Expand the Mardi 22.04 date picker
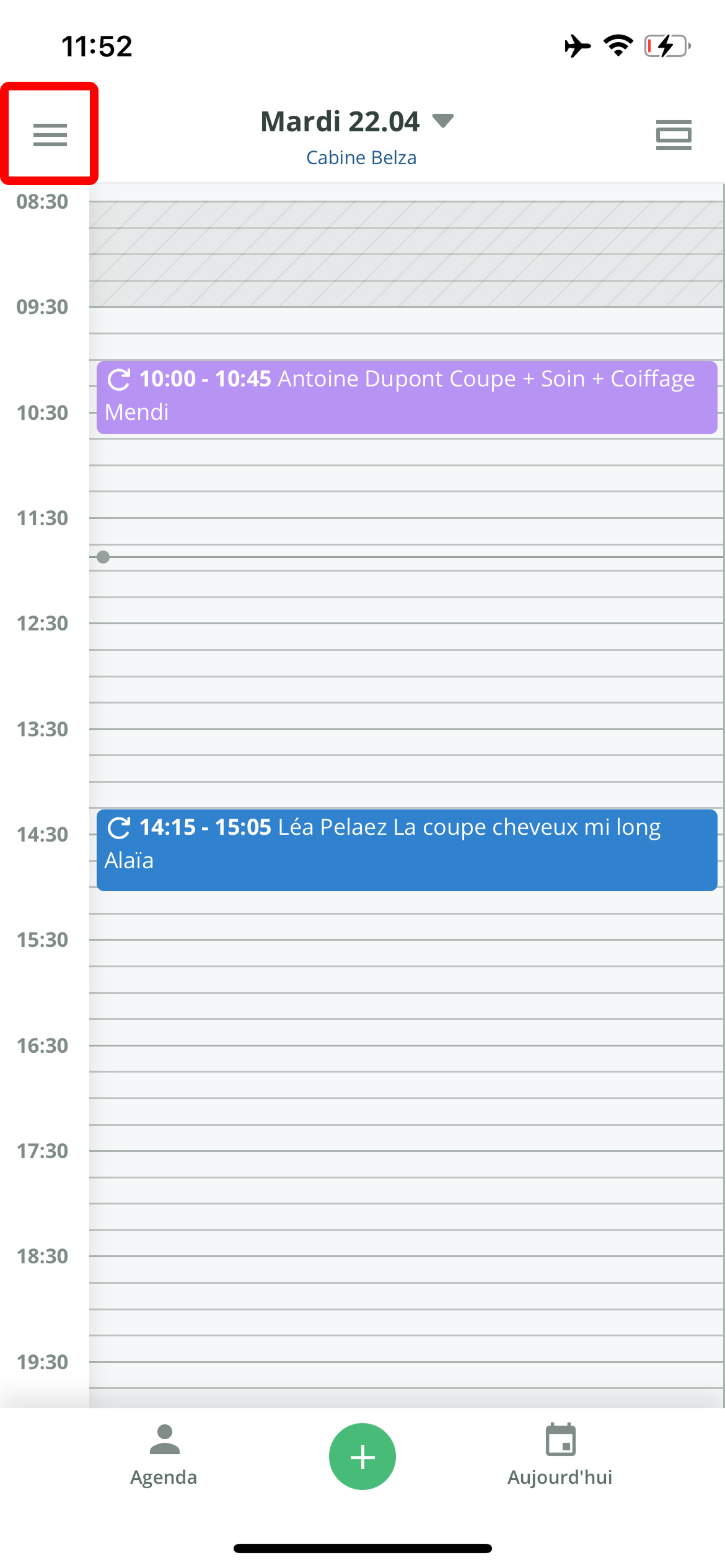 [x=357, y=121]
